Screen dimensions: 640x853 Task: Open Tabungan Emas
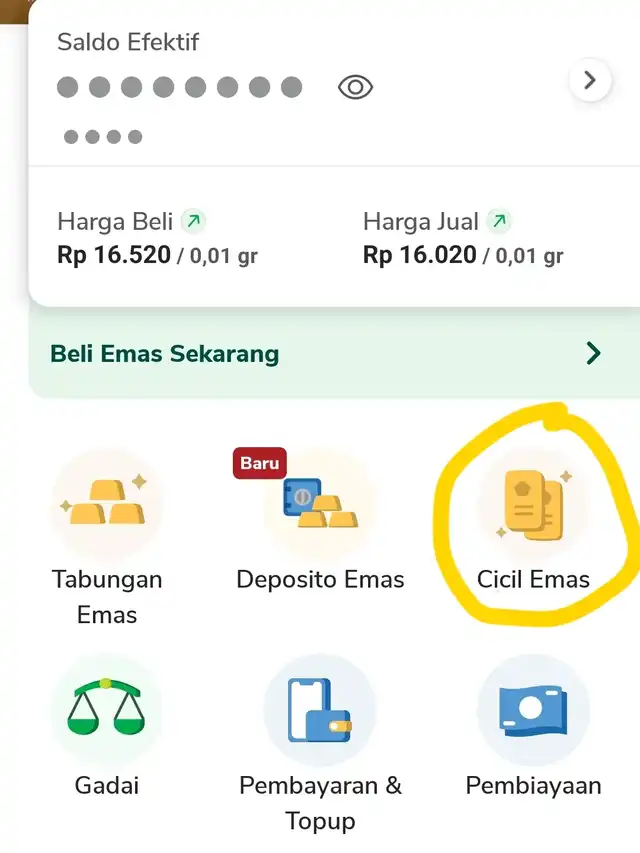(x=106, y=505)
